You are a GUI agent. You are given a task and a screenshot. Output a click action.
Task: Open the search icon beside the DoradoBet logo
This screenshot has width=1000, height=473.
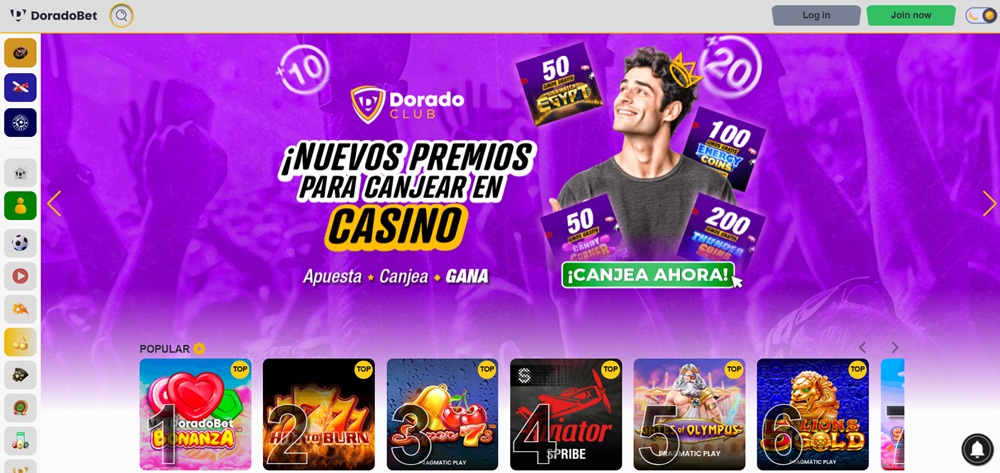(x=121, y=15)
